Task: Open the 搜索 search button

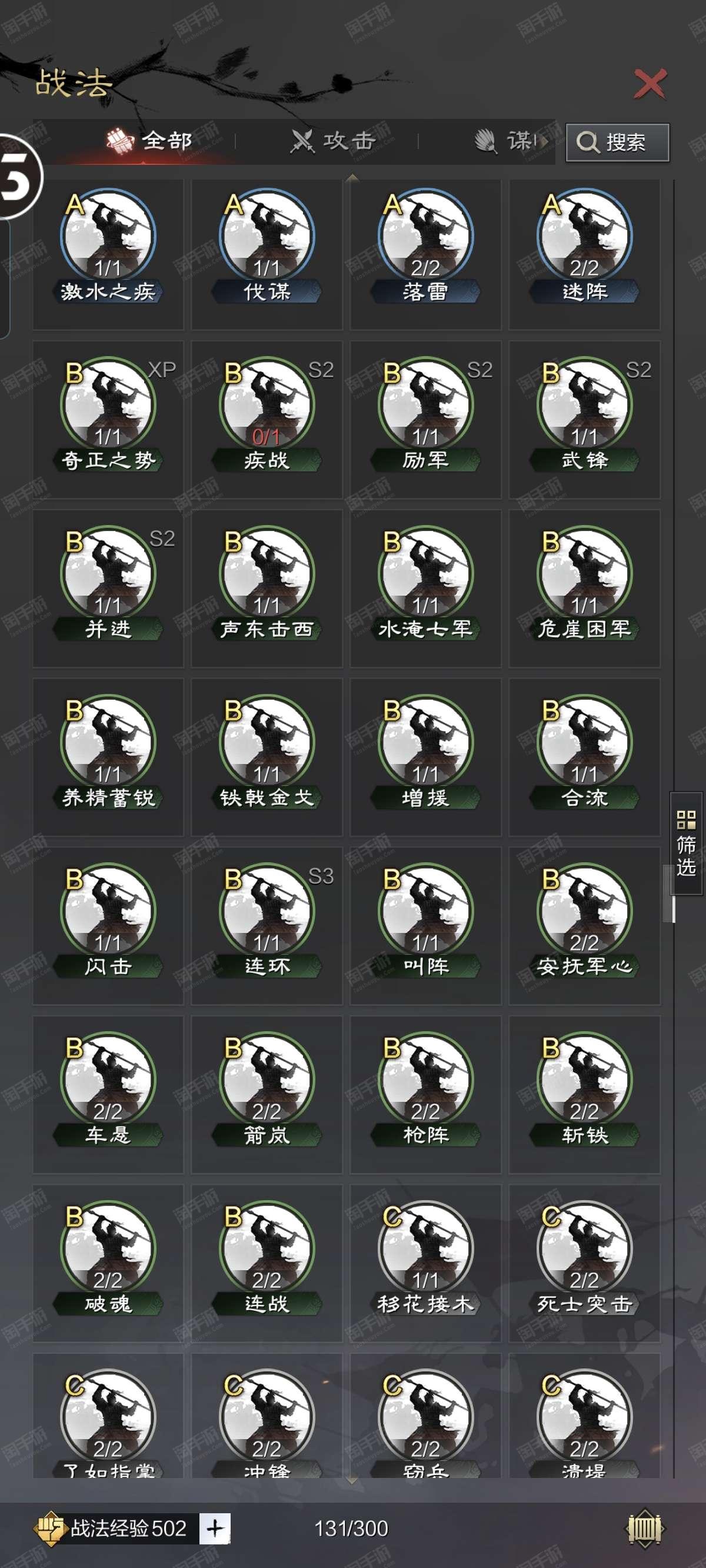Action: 617,142
